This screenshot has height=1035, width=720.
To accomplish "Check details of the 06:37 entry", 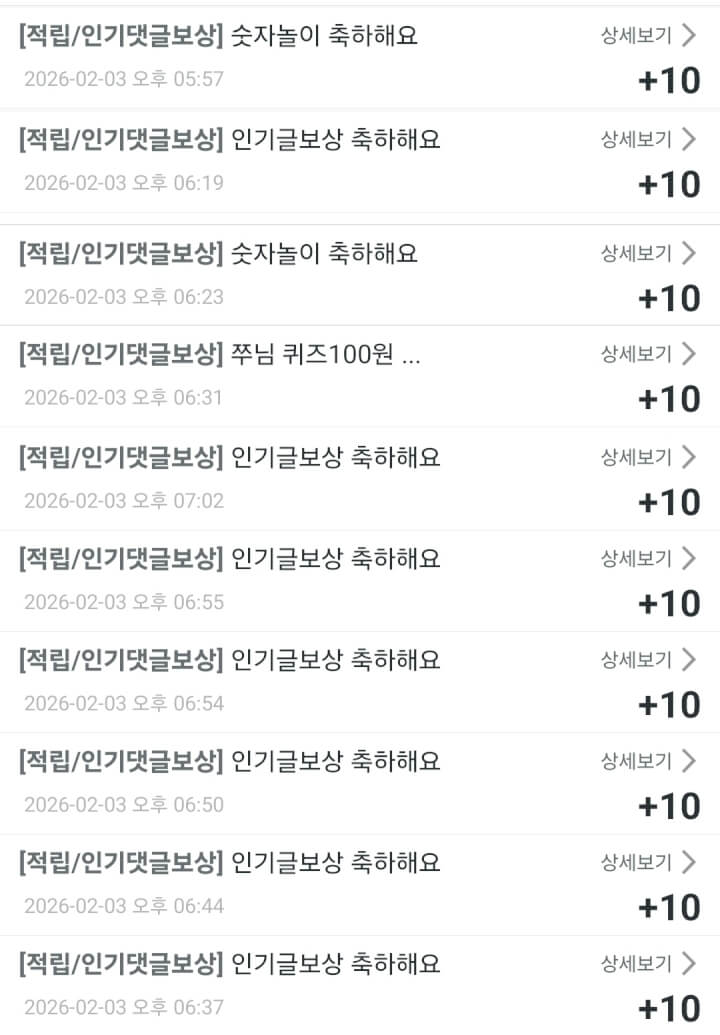I will [647, 964].
